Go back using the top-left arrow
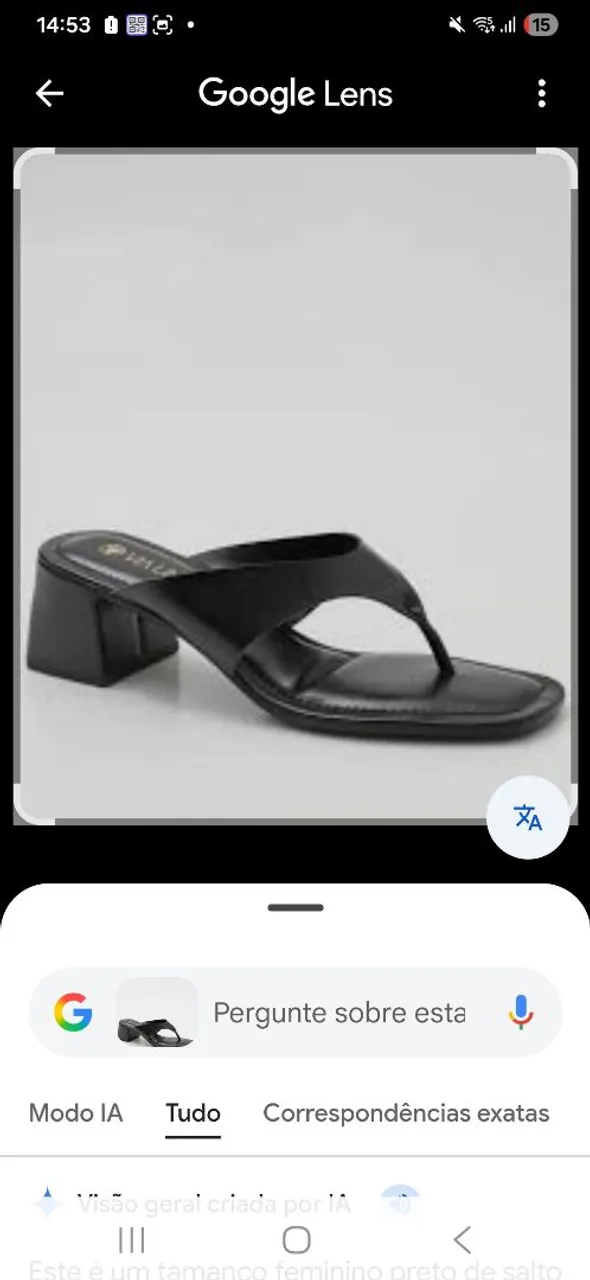 (49, 93)
